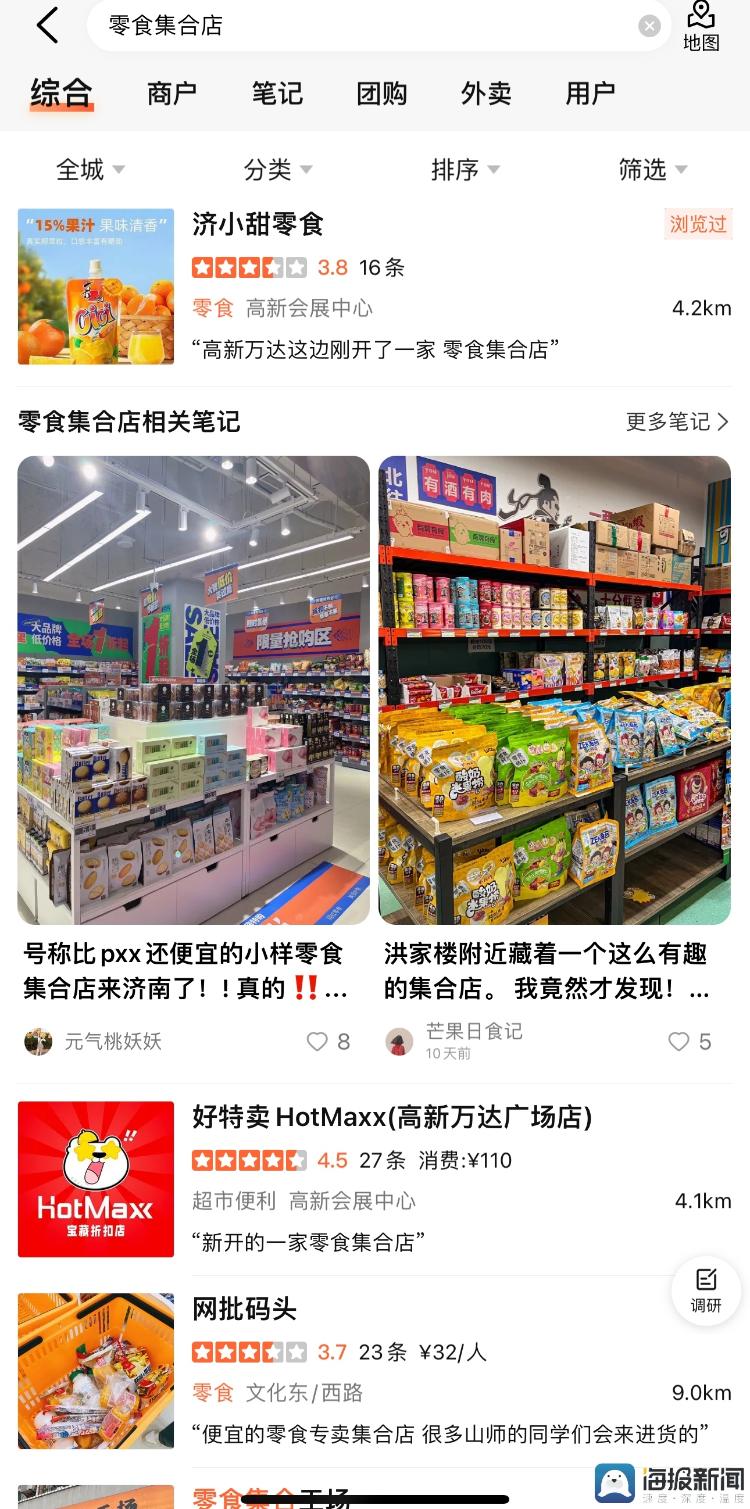
Task: Open the 济小甜零食 shop listing
Action: pos(375,287)
